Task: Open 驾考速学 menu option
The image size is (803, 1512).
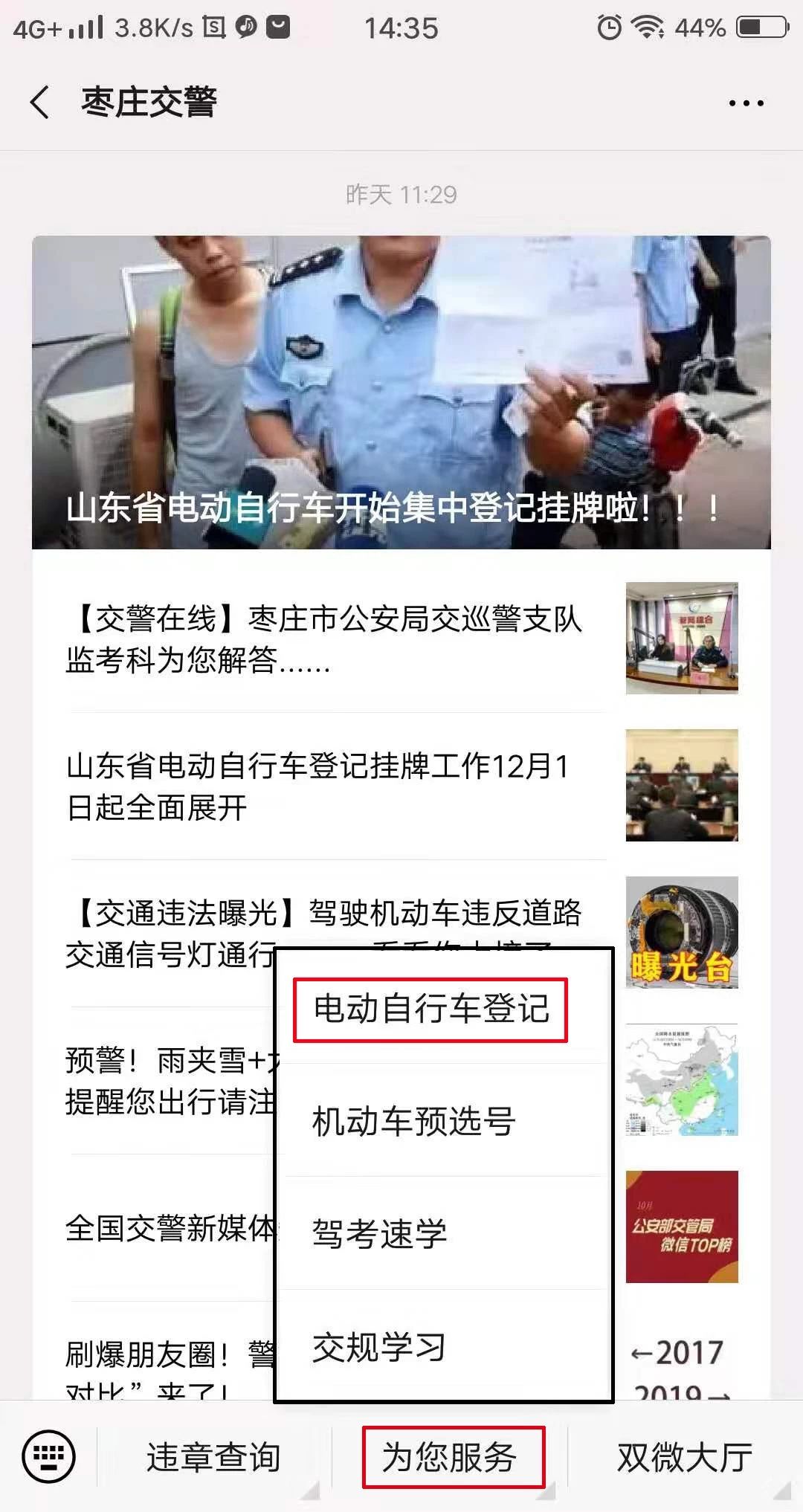Action: point(379,1234)
